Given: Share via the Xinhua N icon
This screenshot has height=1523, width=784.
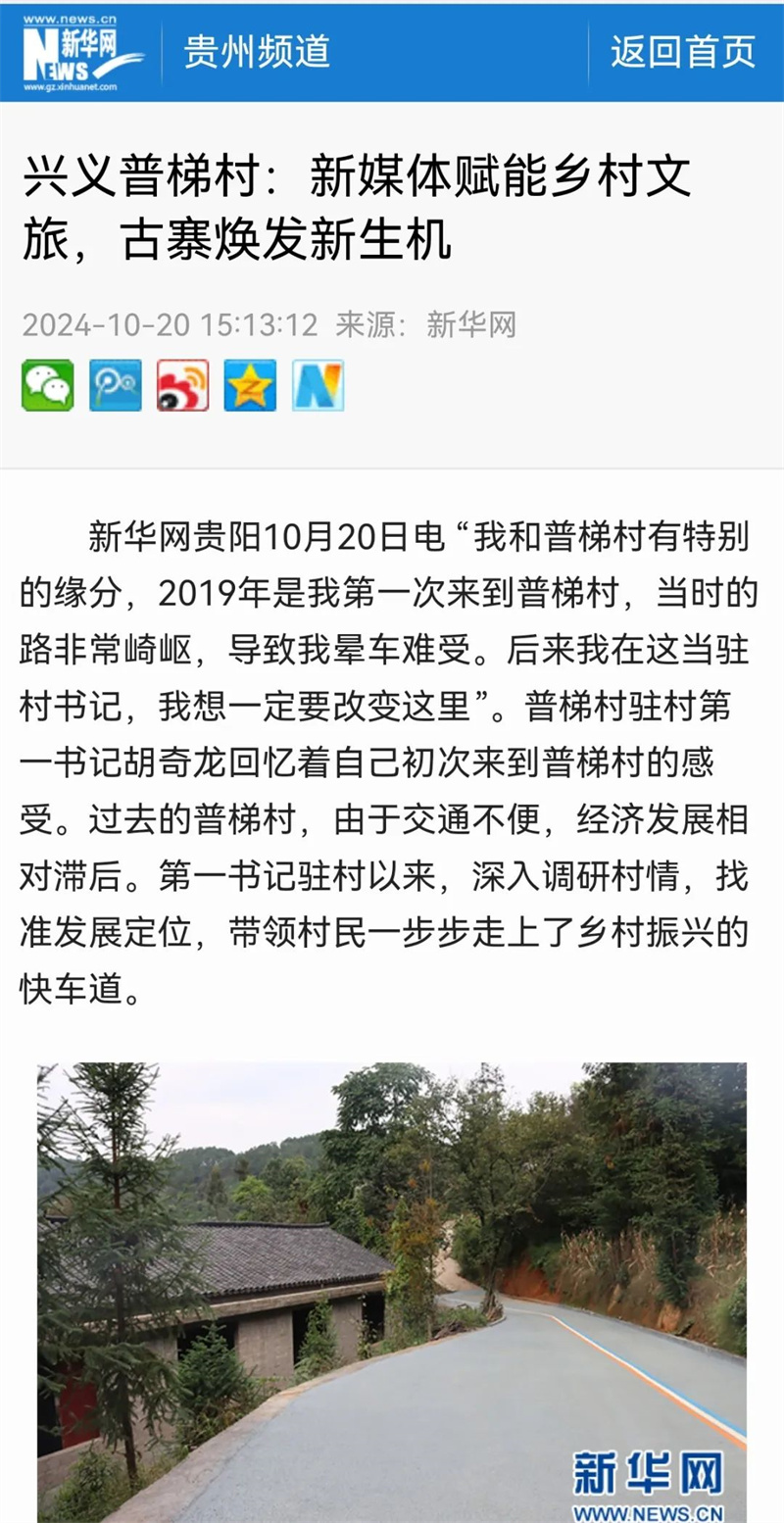Looking at the screenshot, I should click(318, 385).
